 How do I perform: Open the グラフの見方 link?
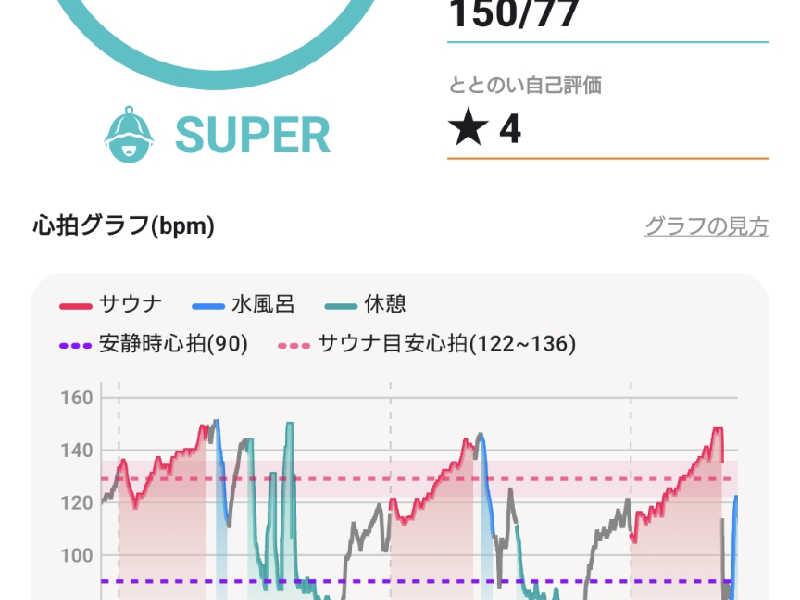(706, 227)
